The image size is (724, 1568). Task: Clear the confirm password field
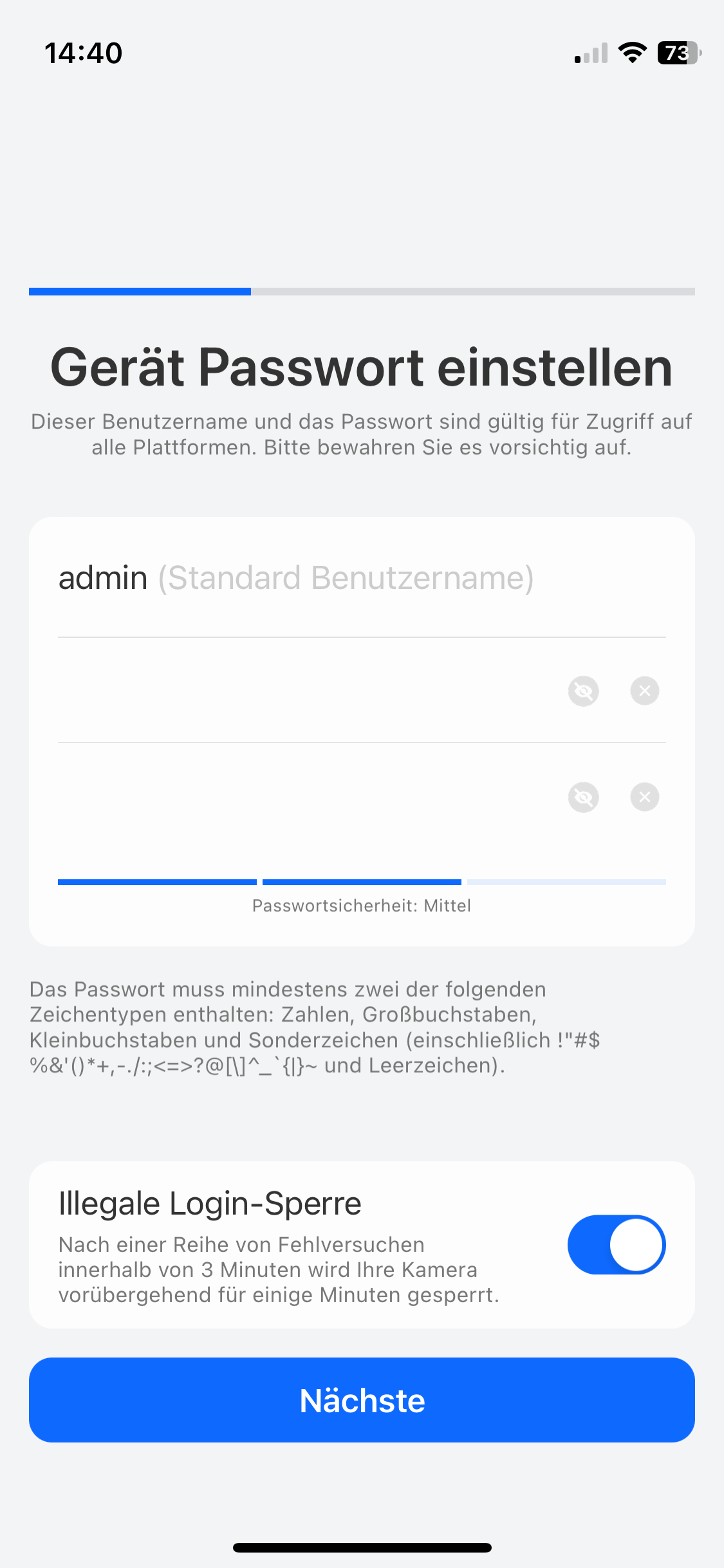coord(644,798)
